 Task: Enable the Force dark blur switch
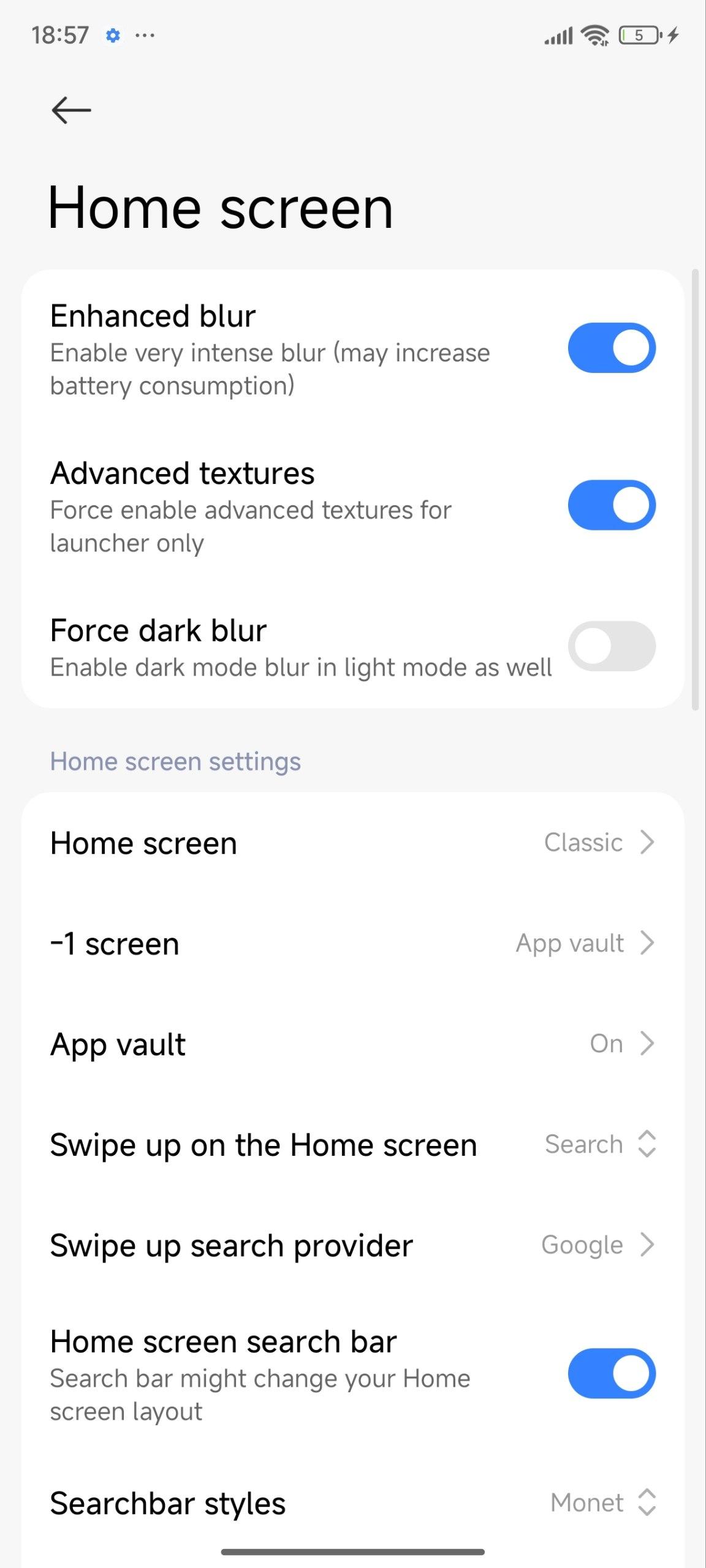pos(612,646)
